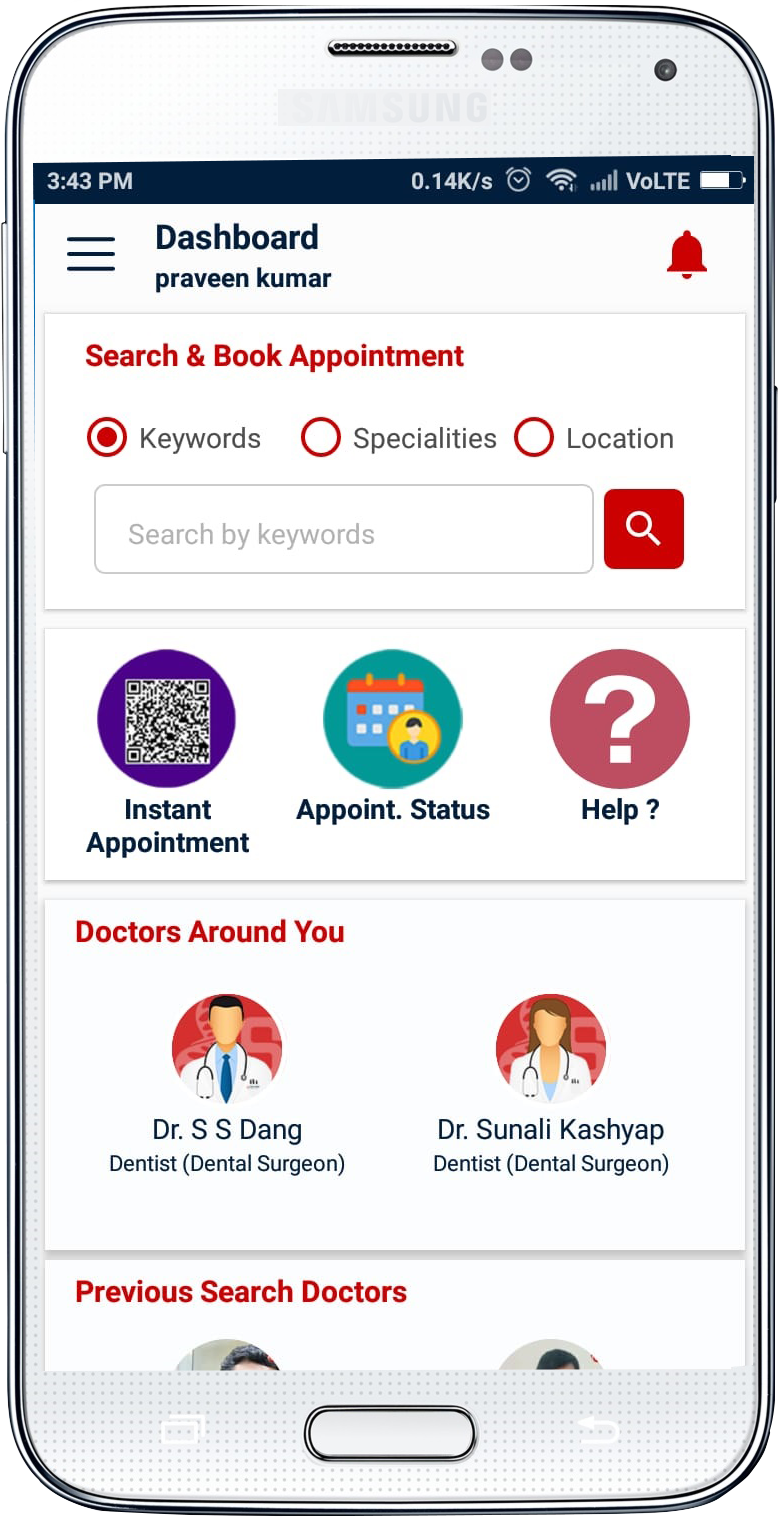Tap the red search magnifier button

643,529
